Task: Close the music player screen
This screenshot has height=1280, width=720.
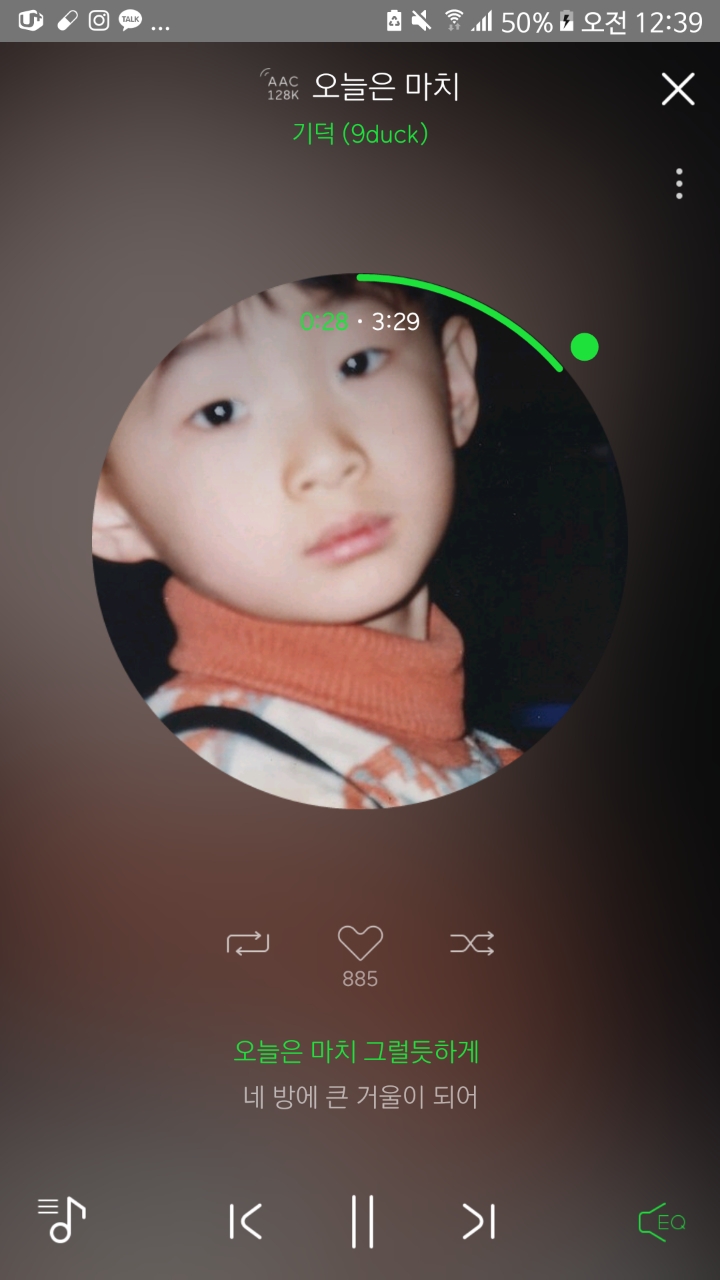Action: 677,90
